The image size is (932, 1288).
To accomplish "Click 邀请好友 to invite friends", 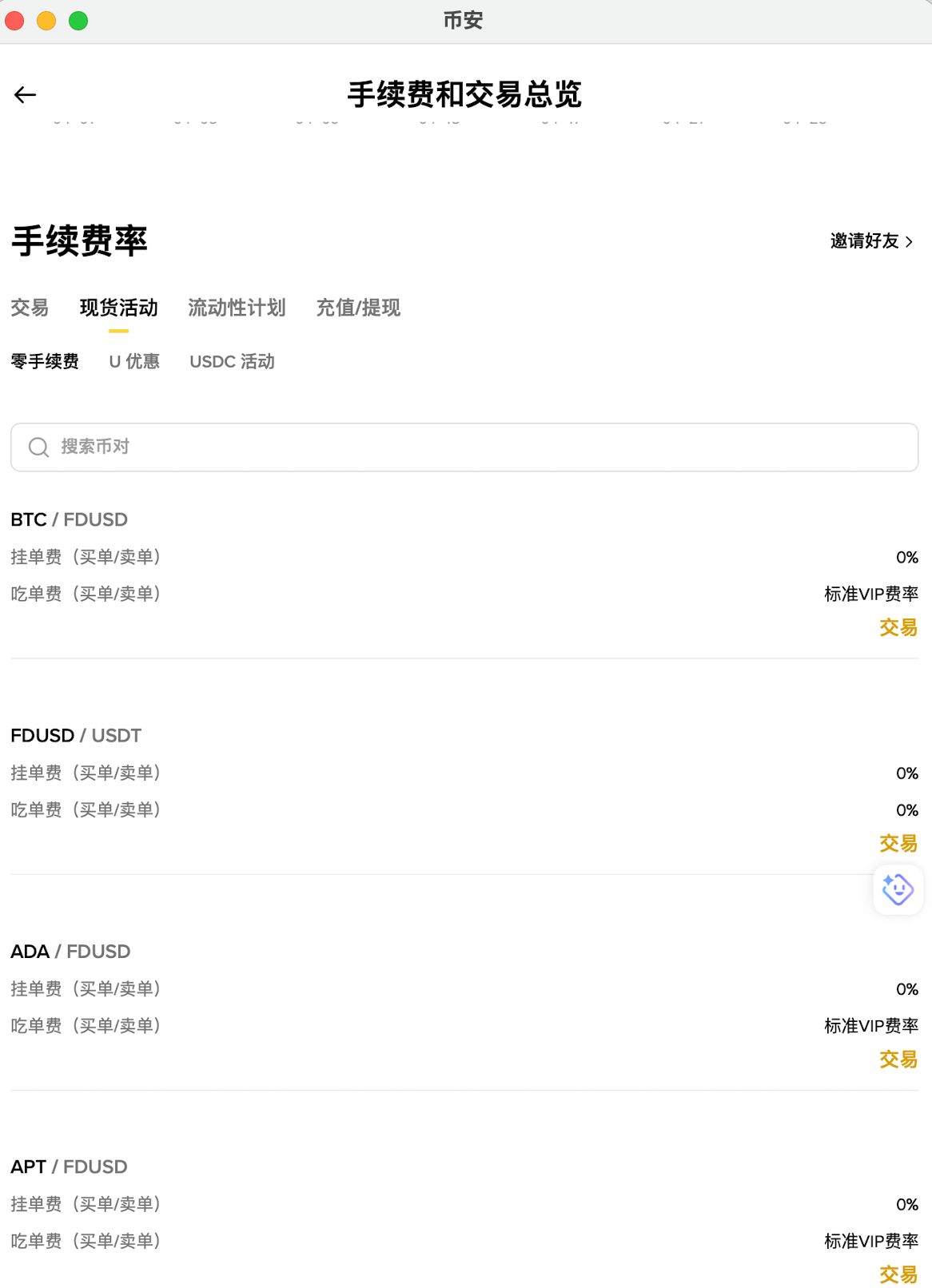I will point(865,241).
